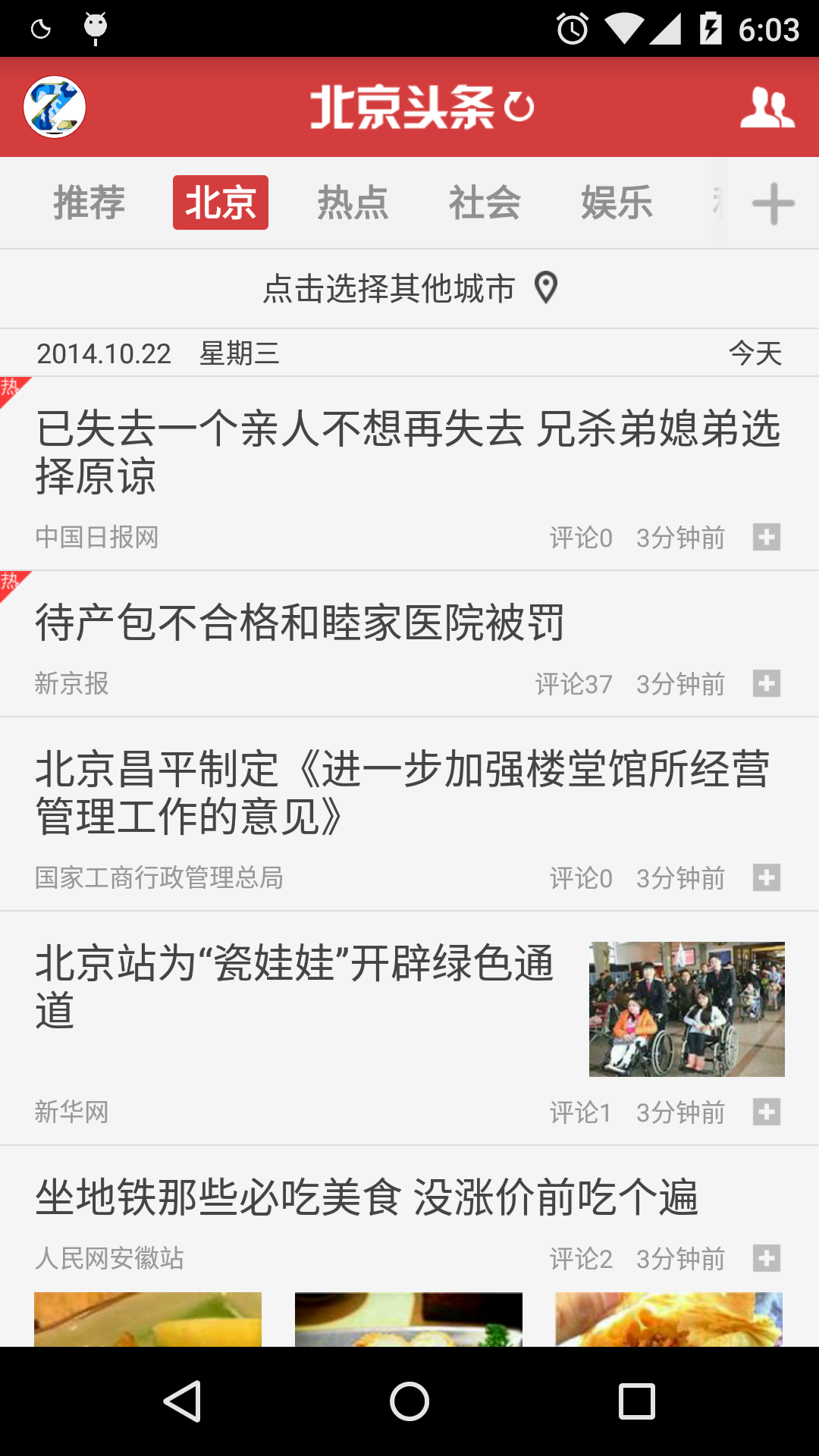Open the friends icon in the header
This screenshot has height=1456, width=819.
tap(767, 107)
